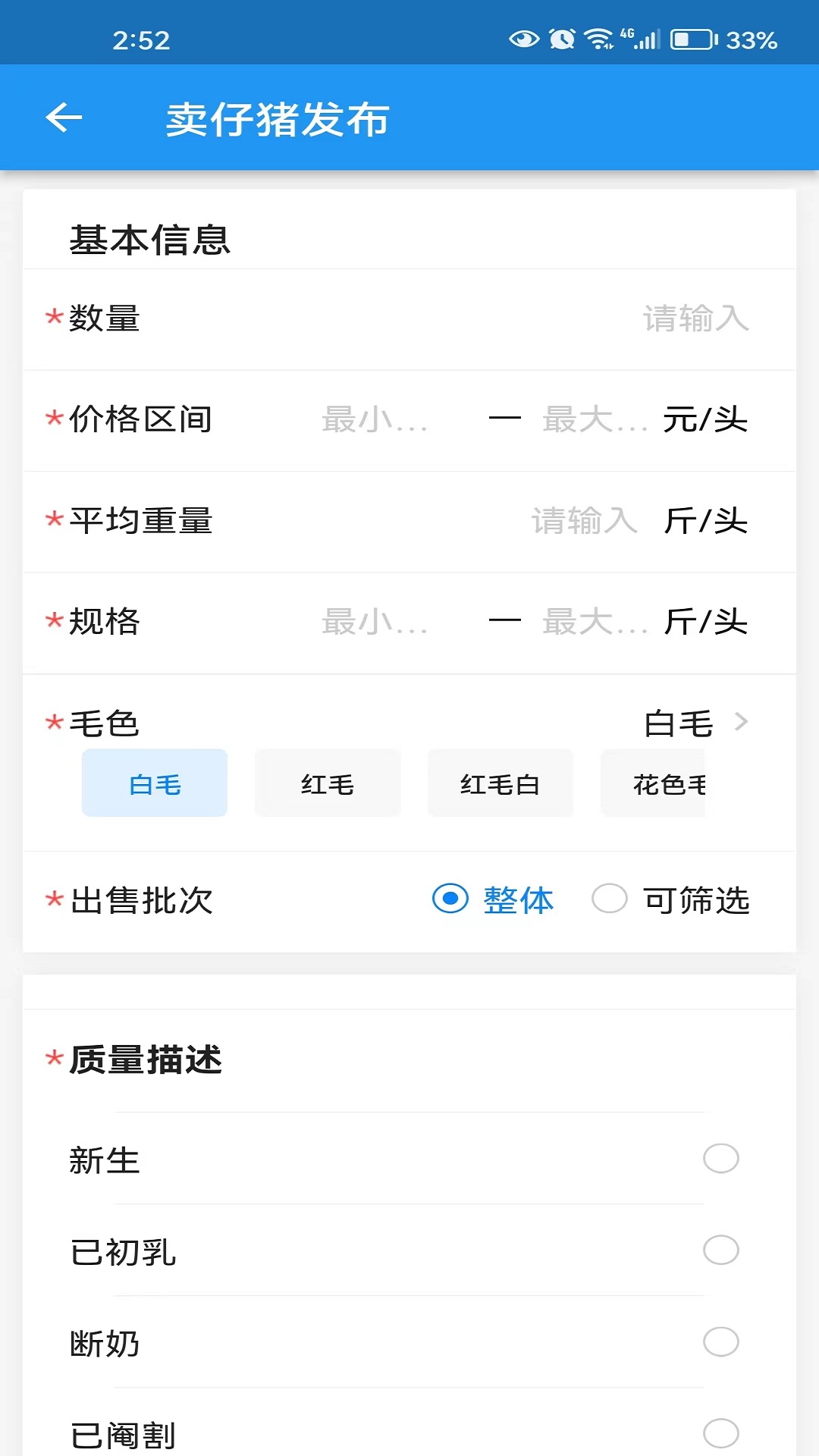Select the 红毛 fur color option
Screen dimensions: 819x1456
(x=327, y=783)
